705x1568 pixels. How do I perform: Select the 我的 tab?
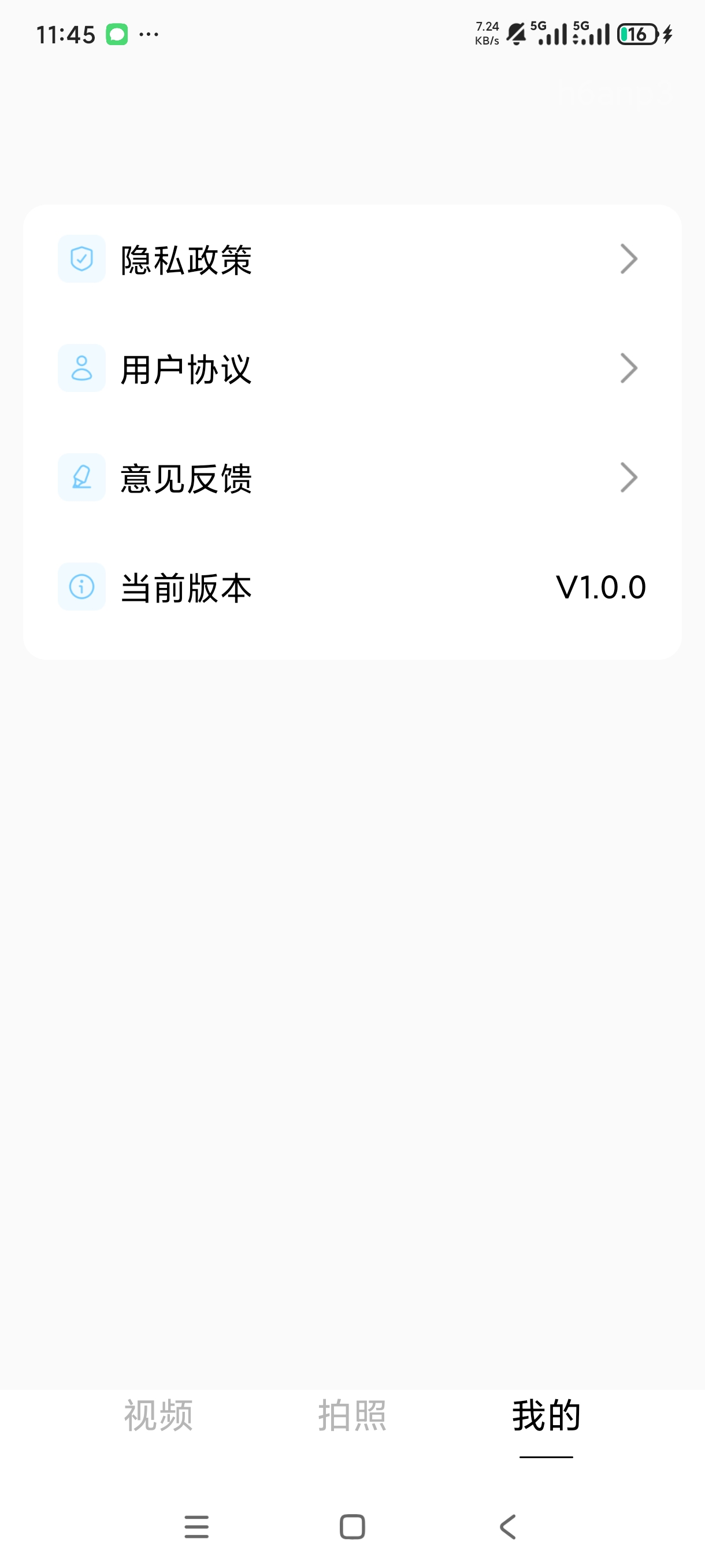coord(546,1415)
